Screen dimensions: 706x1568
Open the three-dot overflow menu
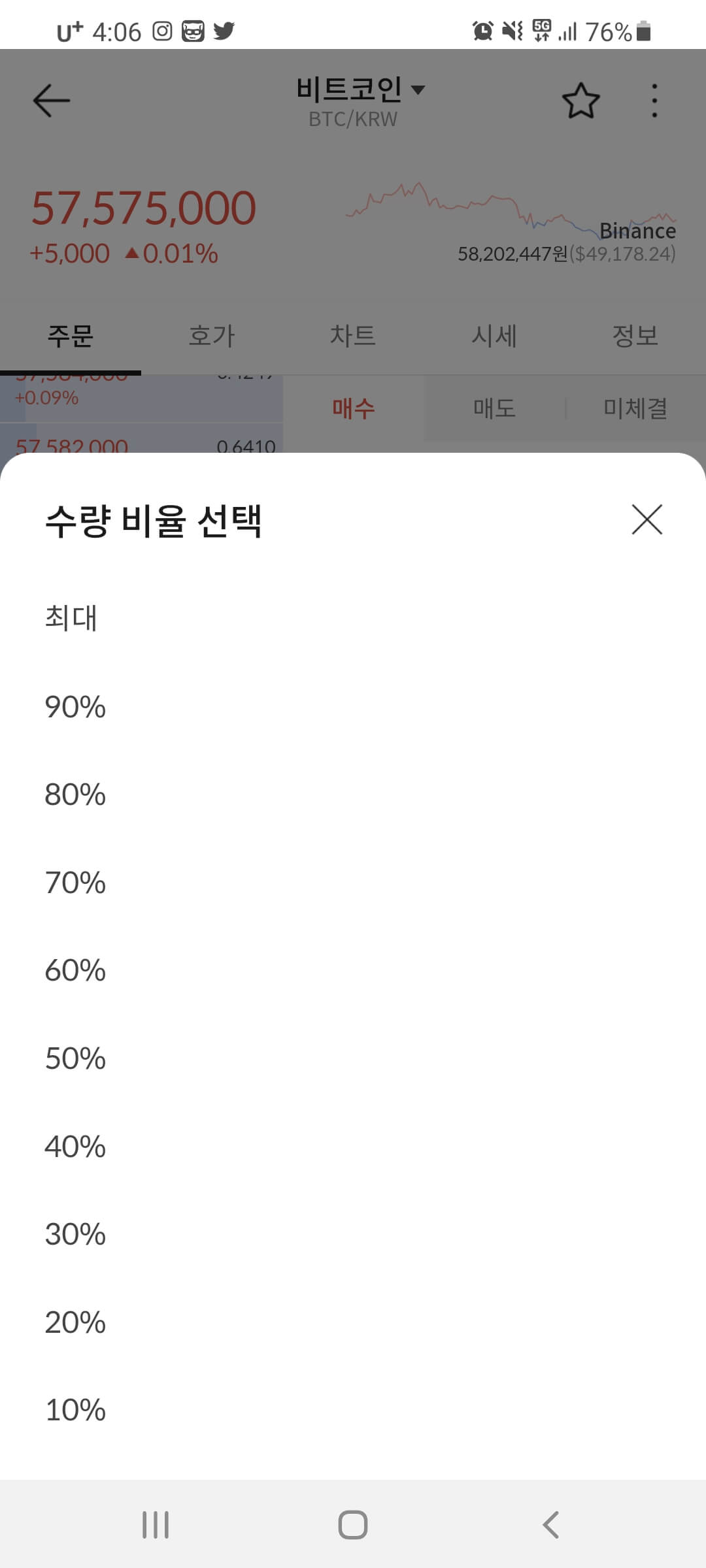point(653,100)
